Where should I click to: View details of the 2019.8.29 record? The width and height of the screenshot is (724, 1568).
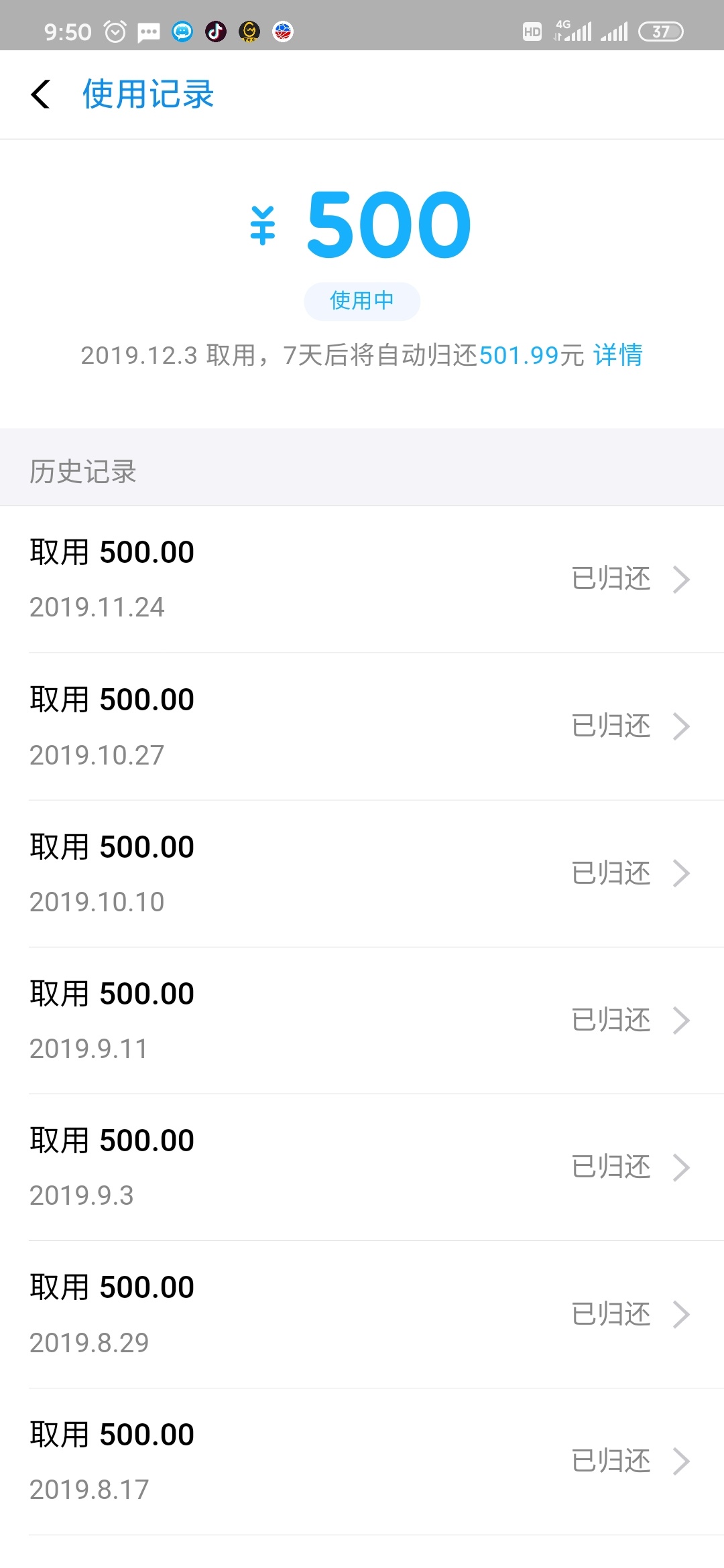tap(362, 1315)
